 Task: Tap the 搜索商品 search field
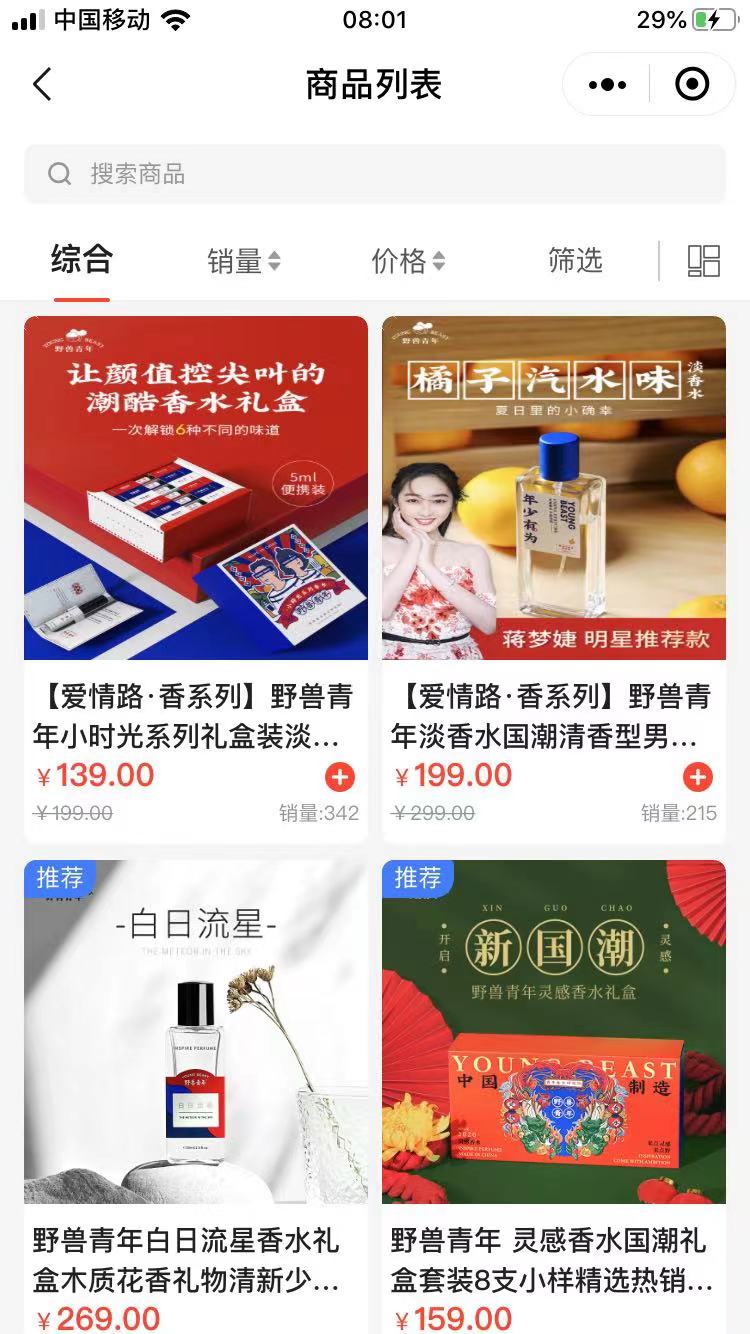pos(375,174)
